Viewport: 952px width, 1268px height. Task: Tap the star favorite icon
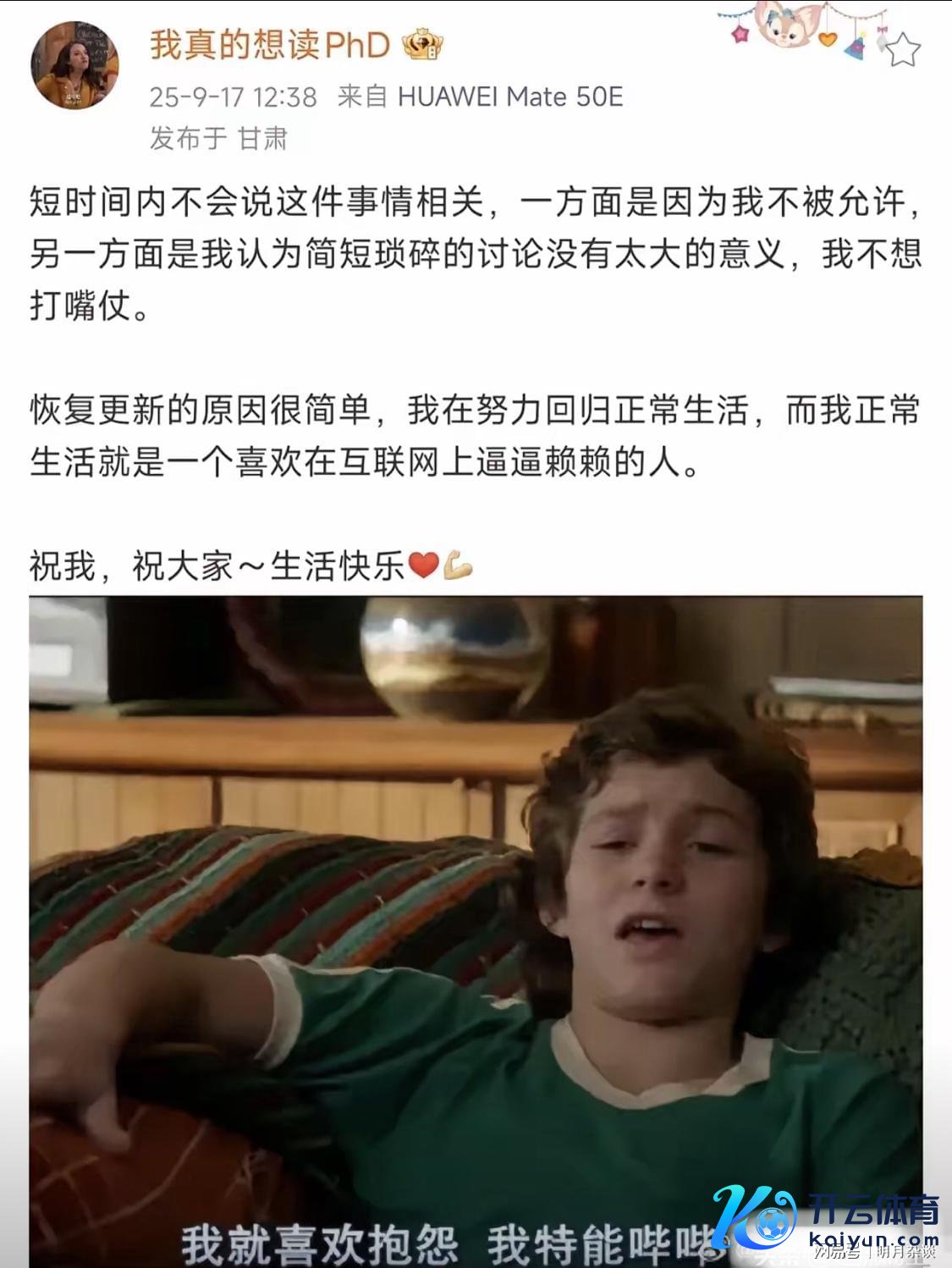pos(904,50)
